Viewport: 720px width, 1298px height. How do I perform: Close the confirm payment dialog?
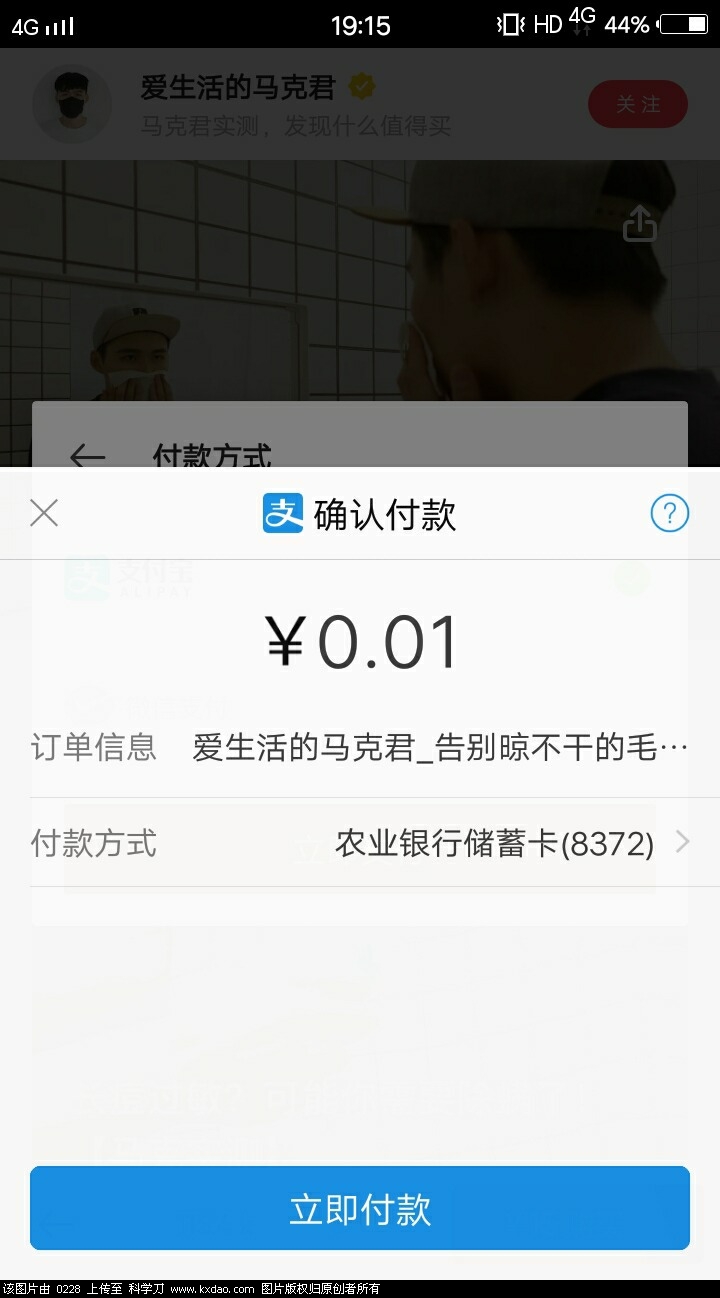point(44,513)
